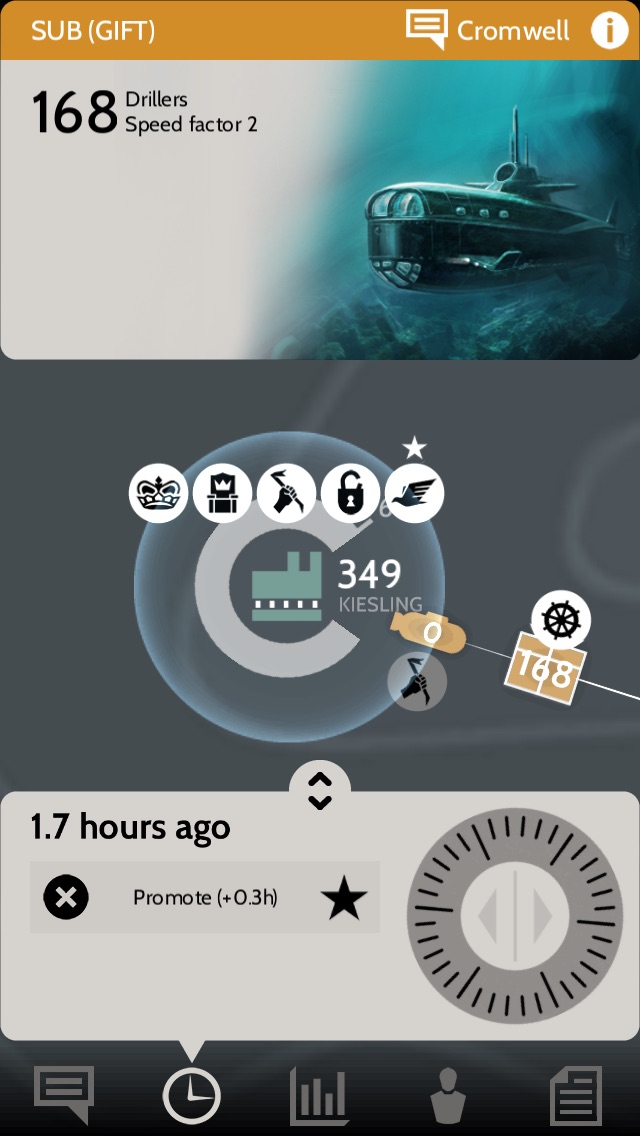The image size is (640, 1136).
Task: Switch to the clock time-machine tab
Action: pyautogui.click(x=191, y=1094)
